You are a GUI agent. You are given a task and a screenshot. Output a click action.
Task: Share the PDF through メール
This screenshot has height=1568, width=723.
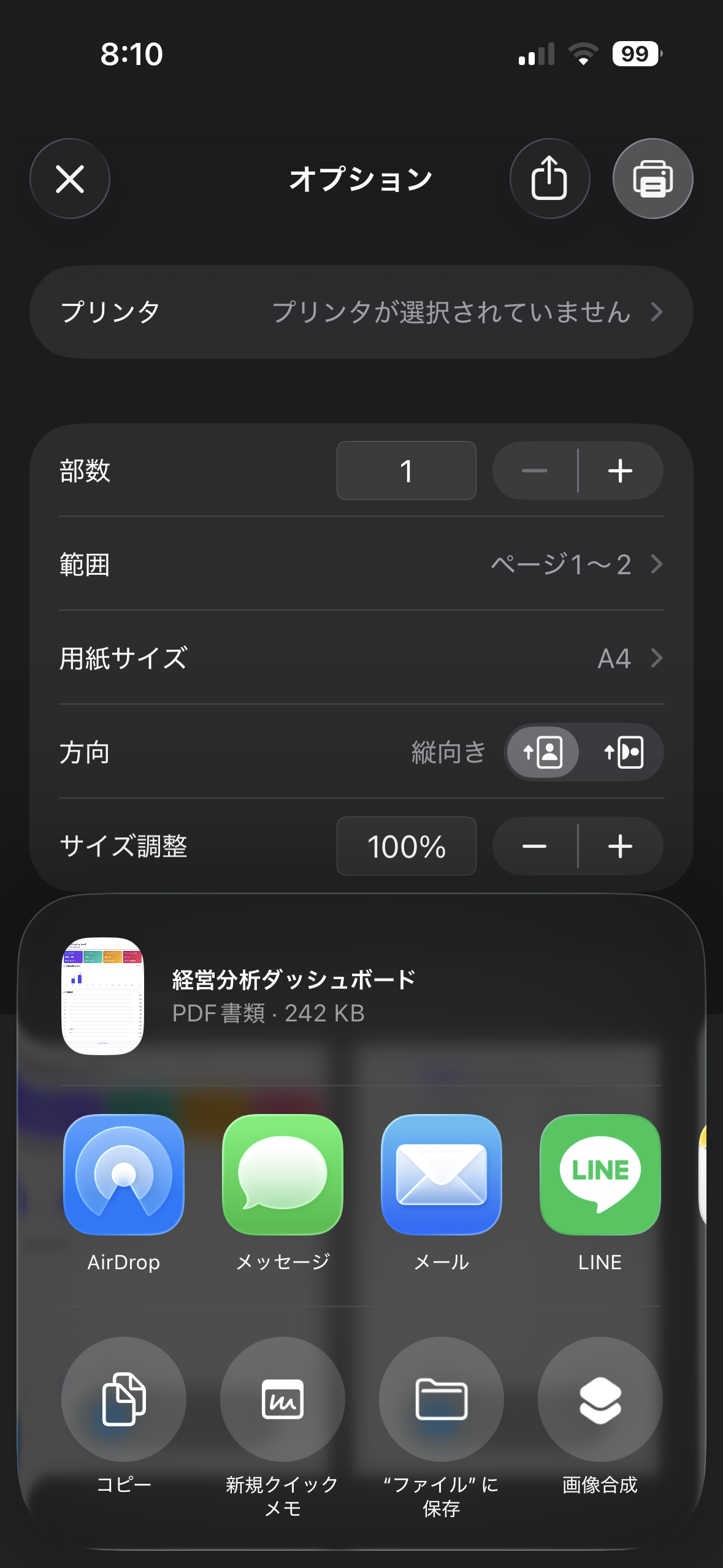pos(442,1174)
